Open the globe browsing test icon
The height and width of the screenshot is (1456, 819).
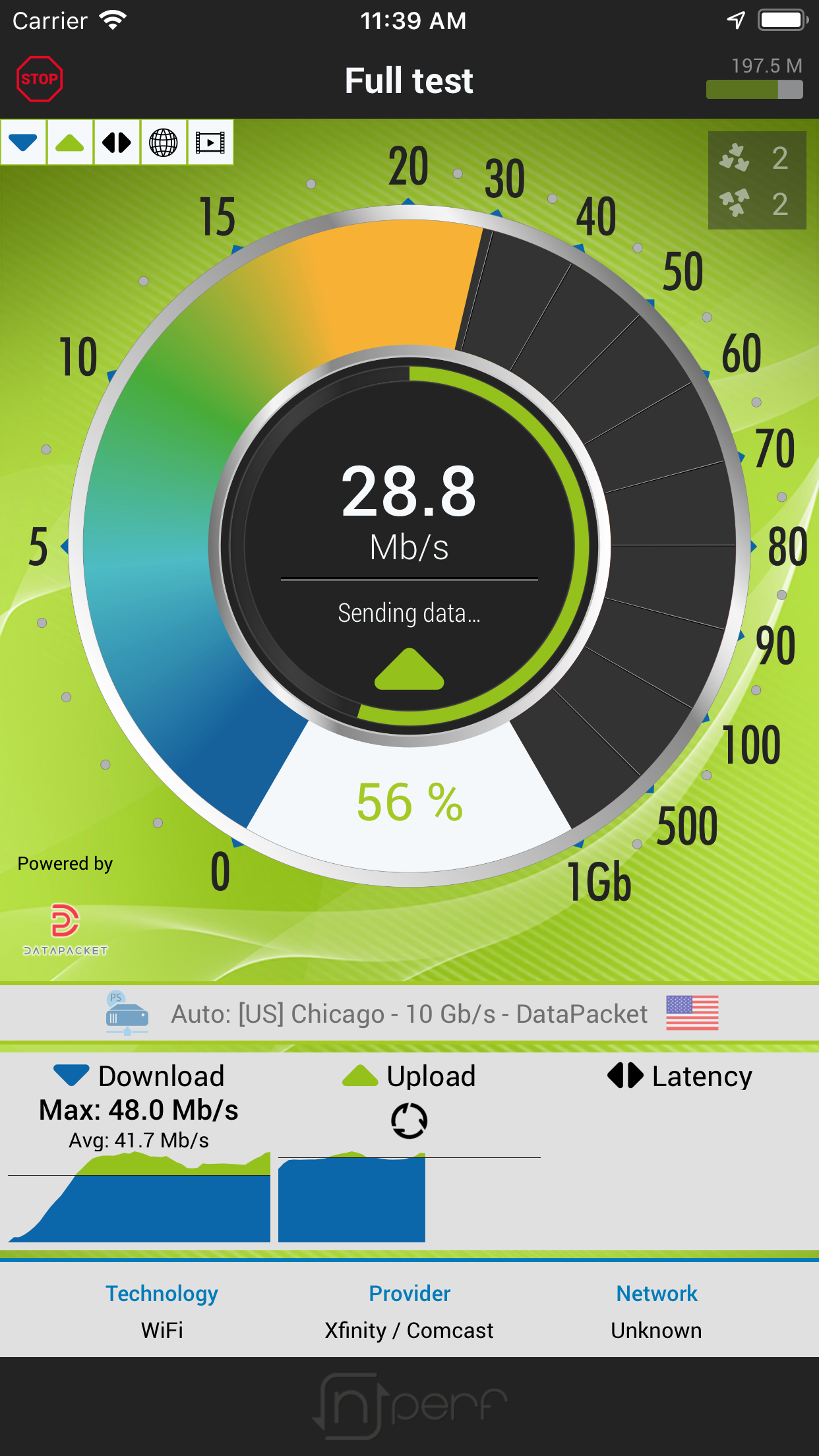tap(163, 142)
